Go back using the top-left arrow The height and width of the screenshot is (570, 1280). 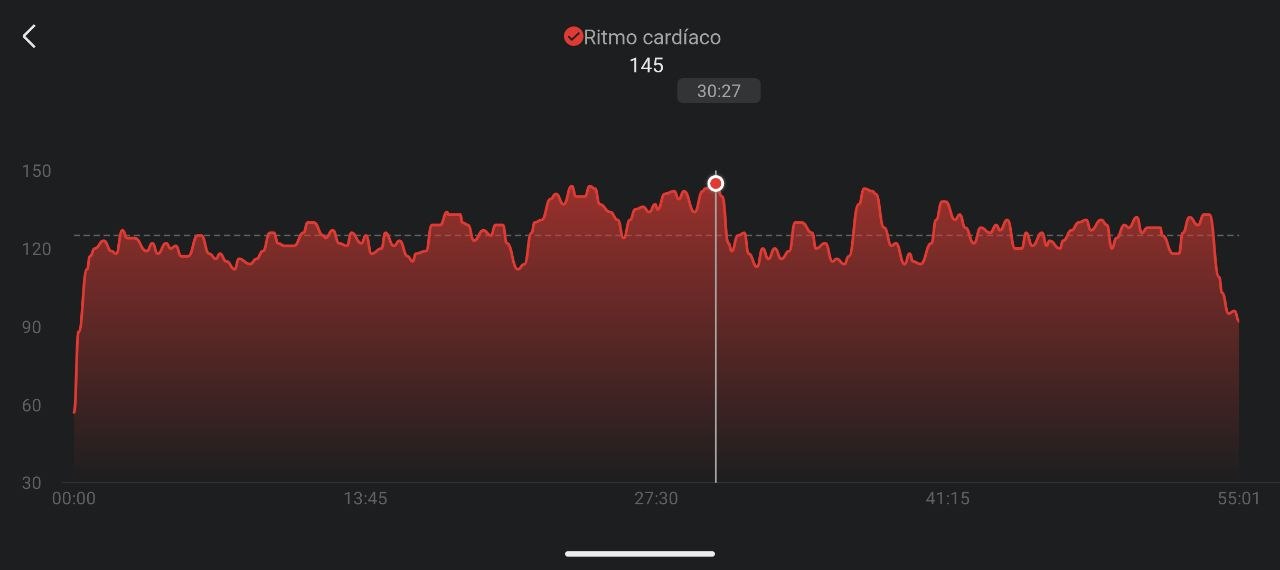[29, 37]
